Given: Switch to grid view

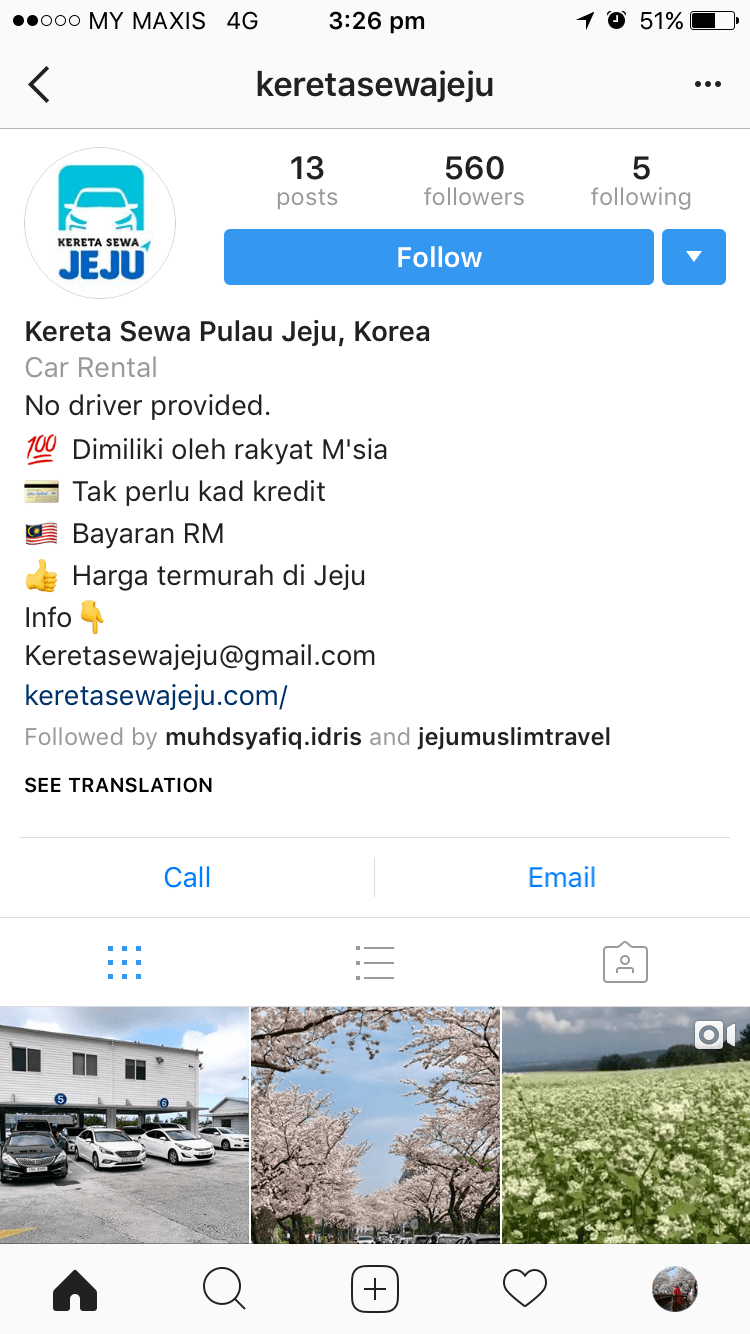Looking at the screenshot, I should coord(124,962).
